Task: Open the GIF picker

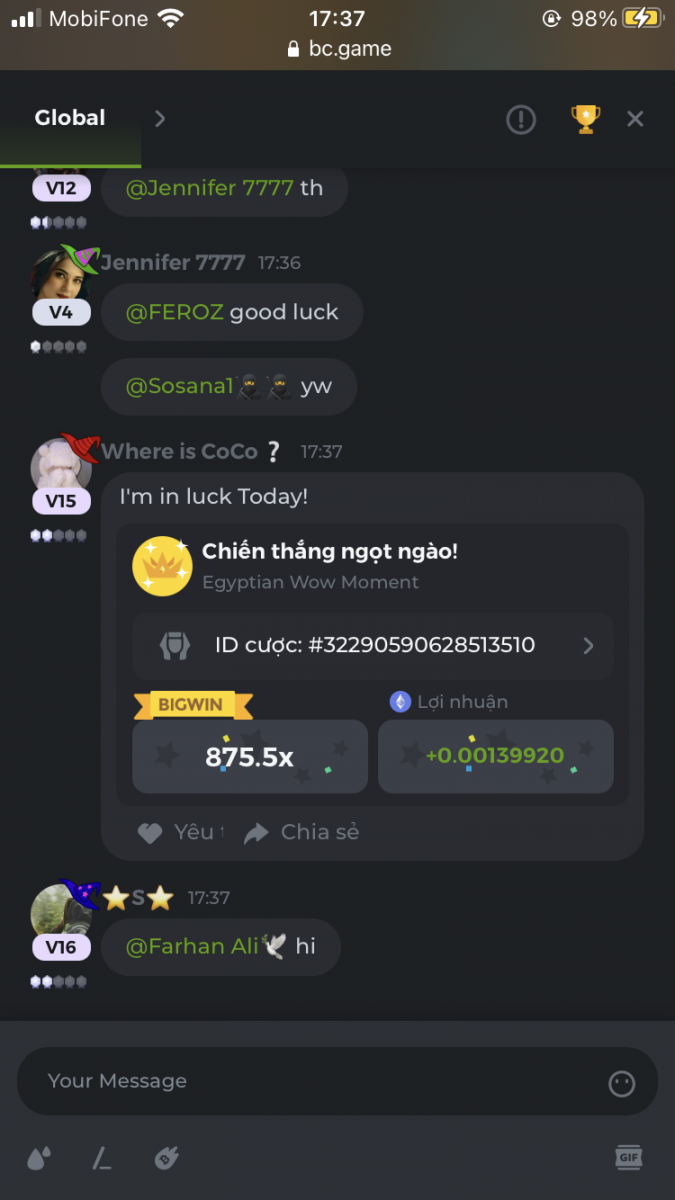Action: (628, 1158)
